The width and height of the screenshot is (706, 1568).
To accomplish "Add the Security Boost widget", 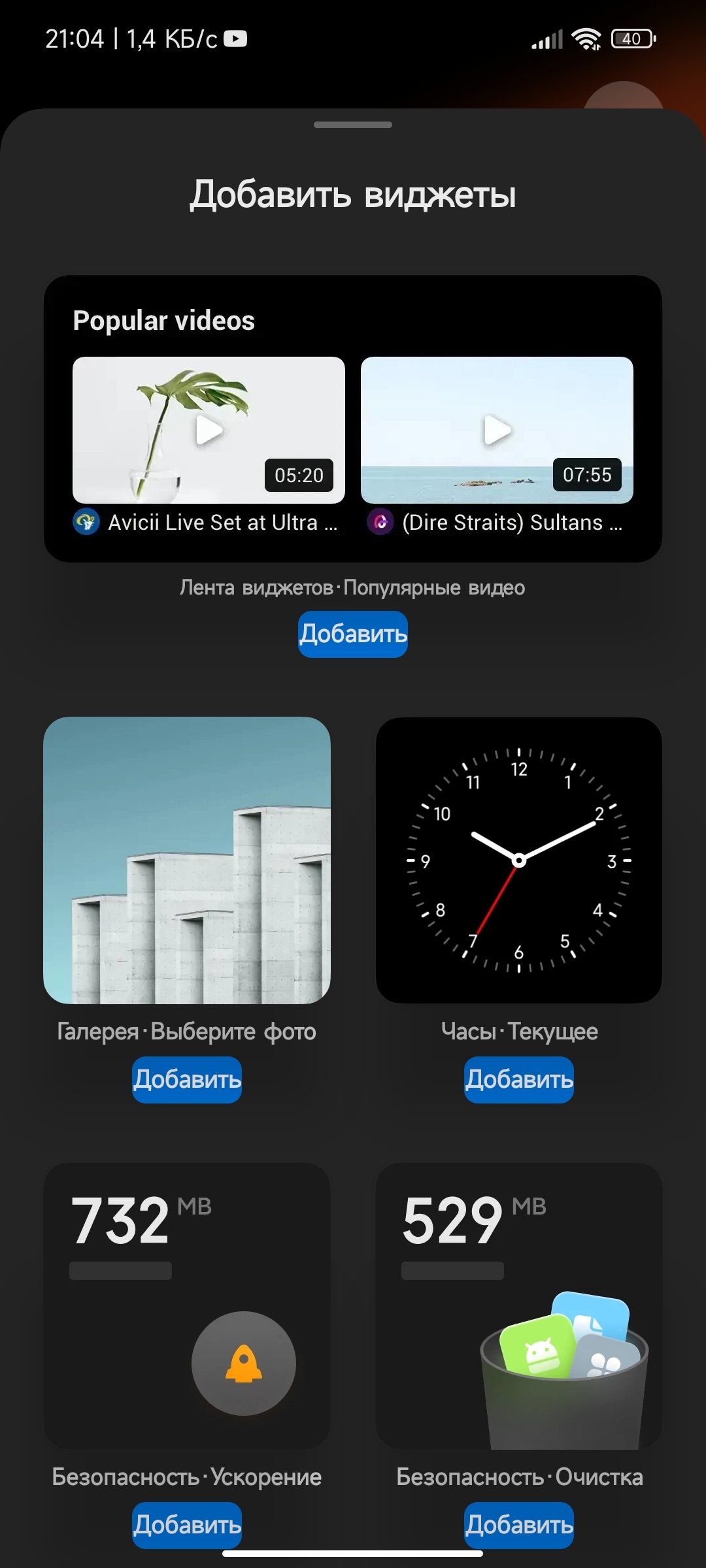I will 187,1525.
